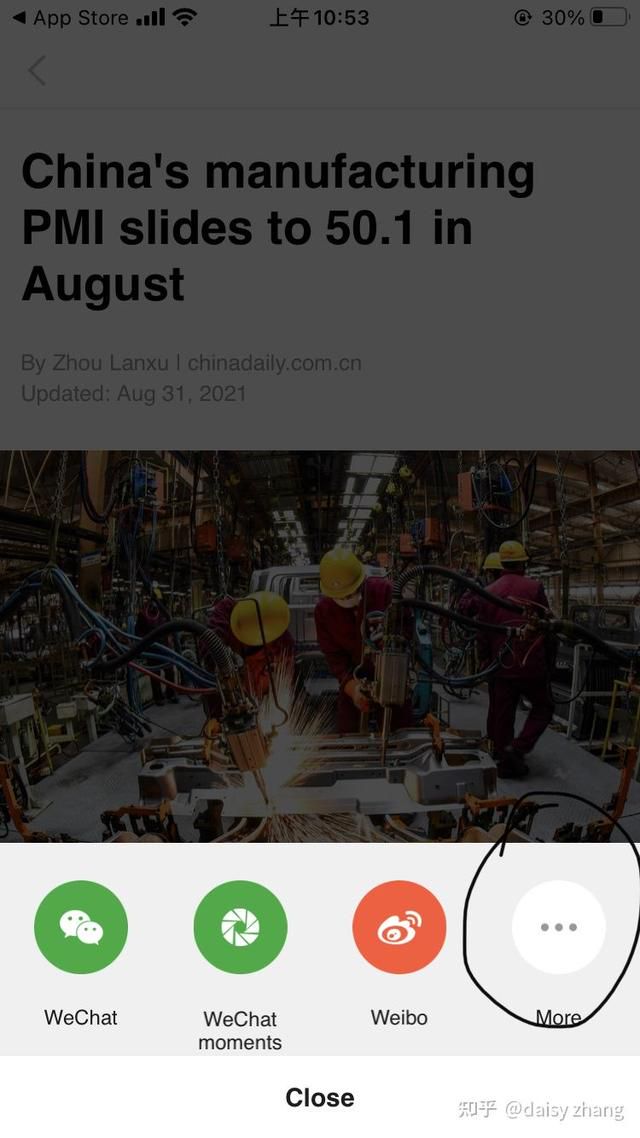Open More sharing options
The image size is (640, 1138).
(x=558, y=927)
